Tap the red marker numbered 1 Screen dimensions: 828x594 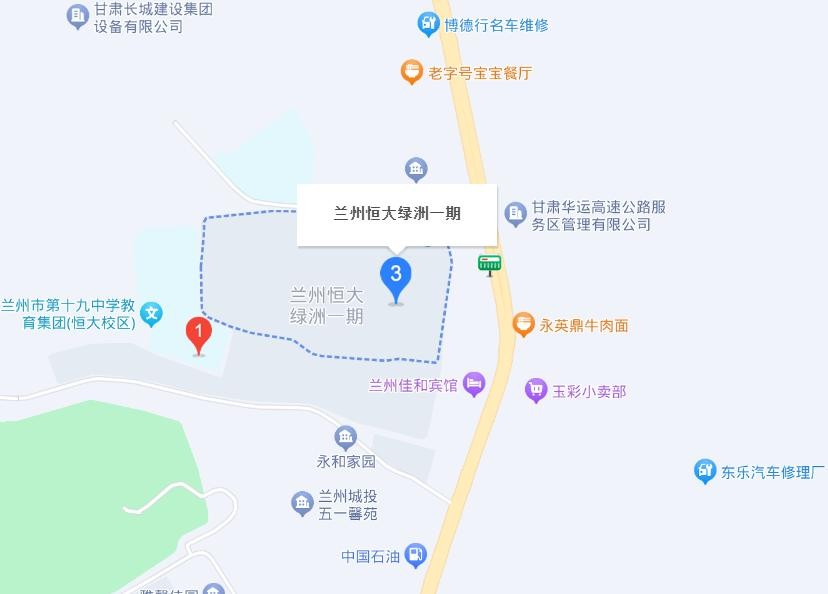click(x=199, y=334)
